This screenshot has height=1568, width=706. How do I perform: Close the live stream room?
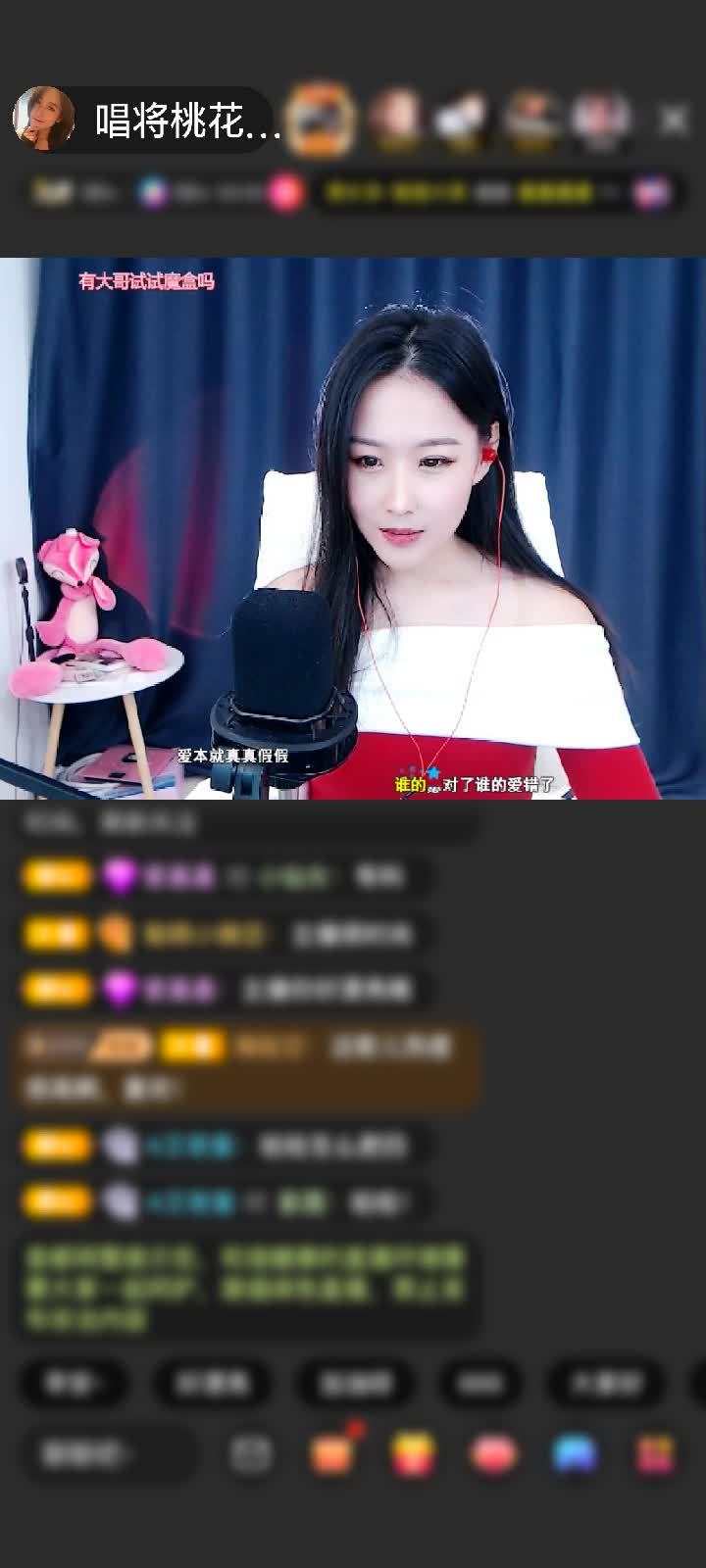[673, 120]
